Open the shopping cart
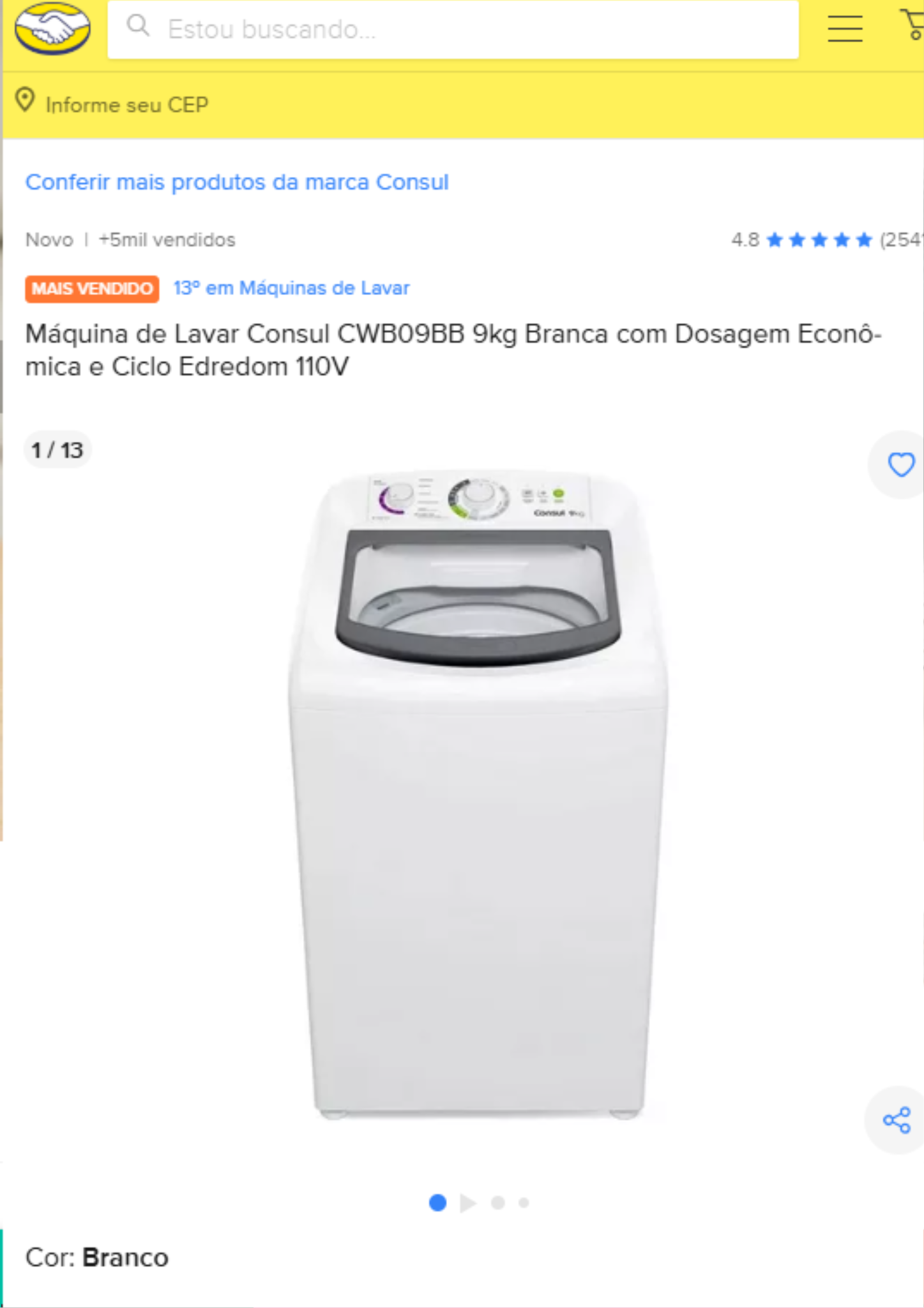The width and height of the screenshot is (924, 1308). point(913,26)
